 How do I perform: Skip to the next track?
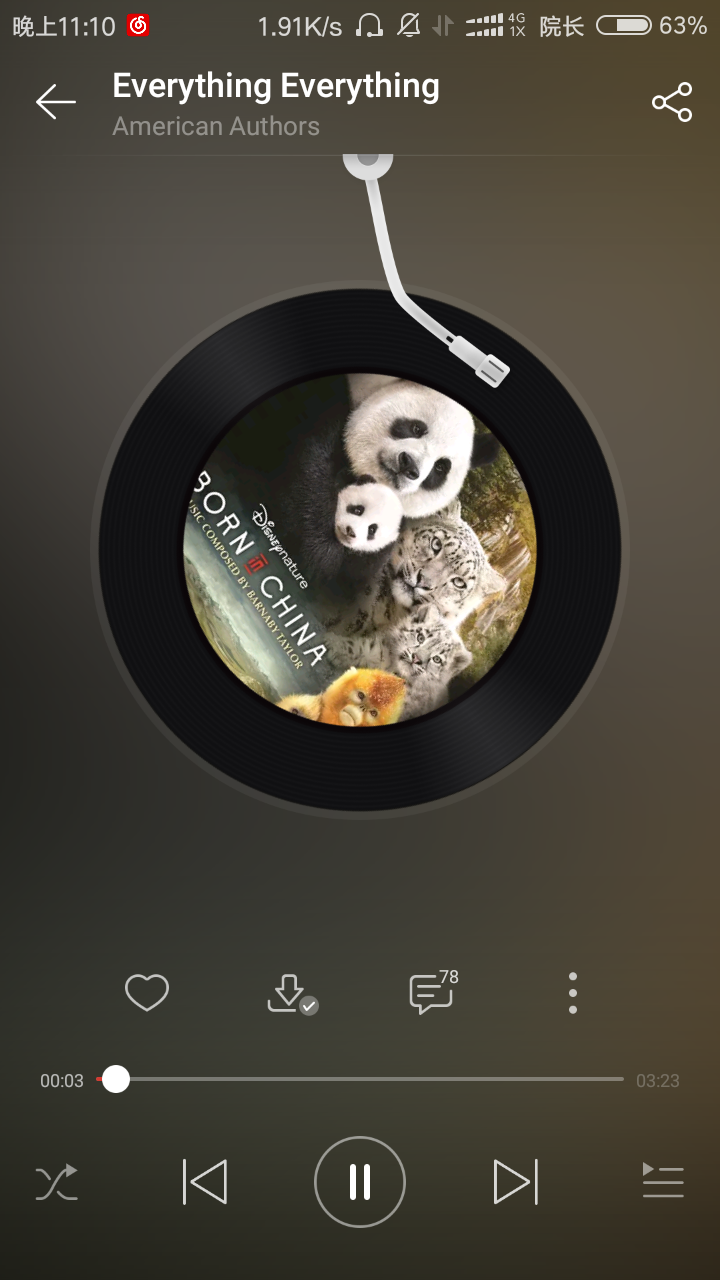click(515, 1182)
